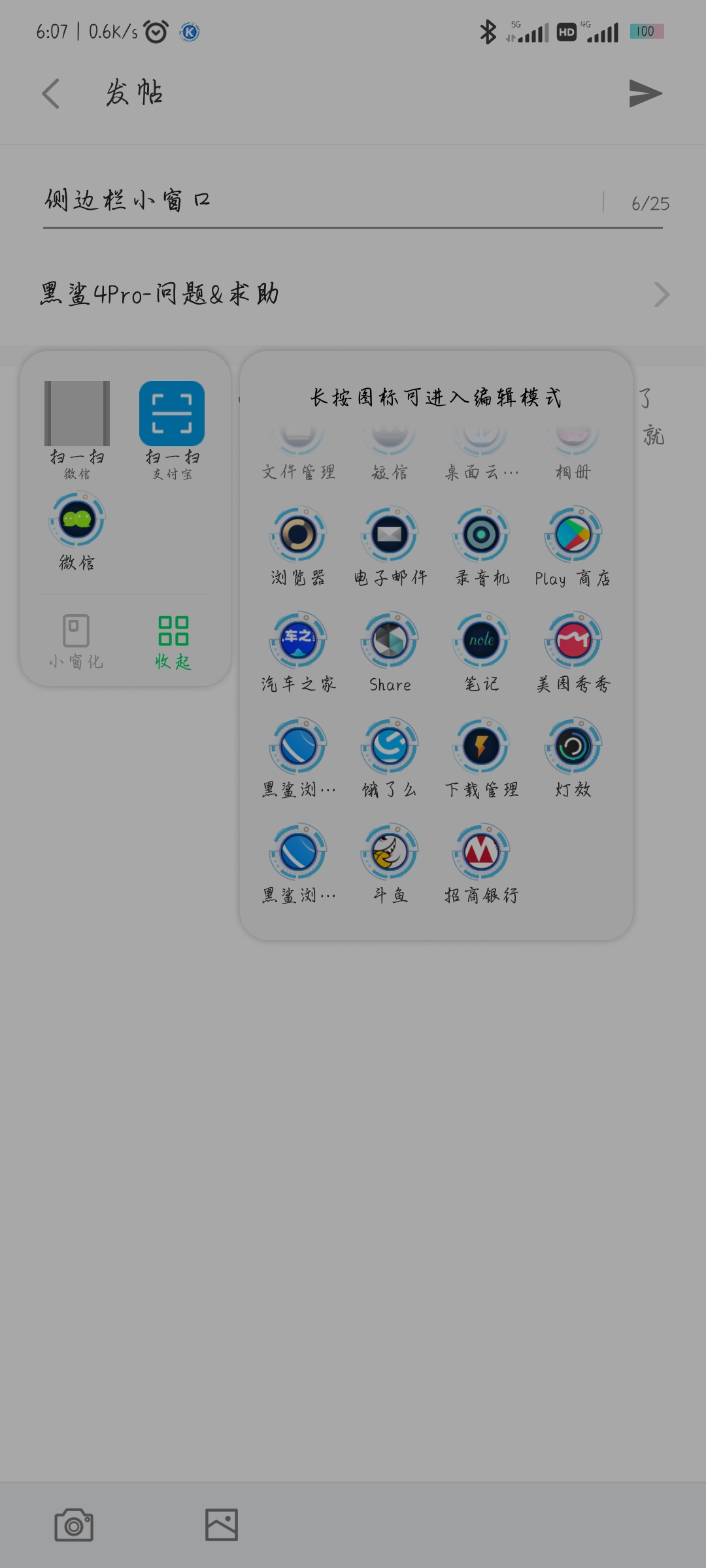Open 微信 from the sidebar

tap(77, 532)
